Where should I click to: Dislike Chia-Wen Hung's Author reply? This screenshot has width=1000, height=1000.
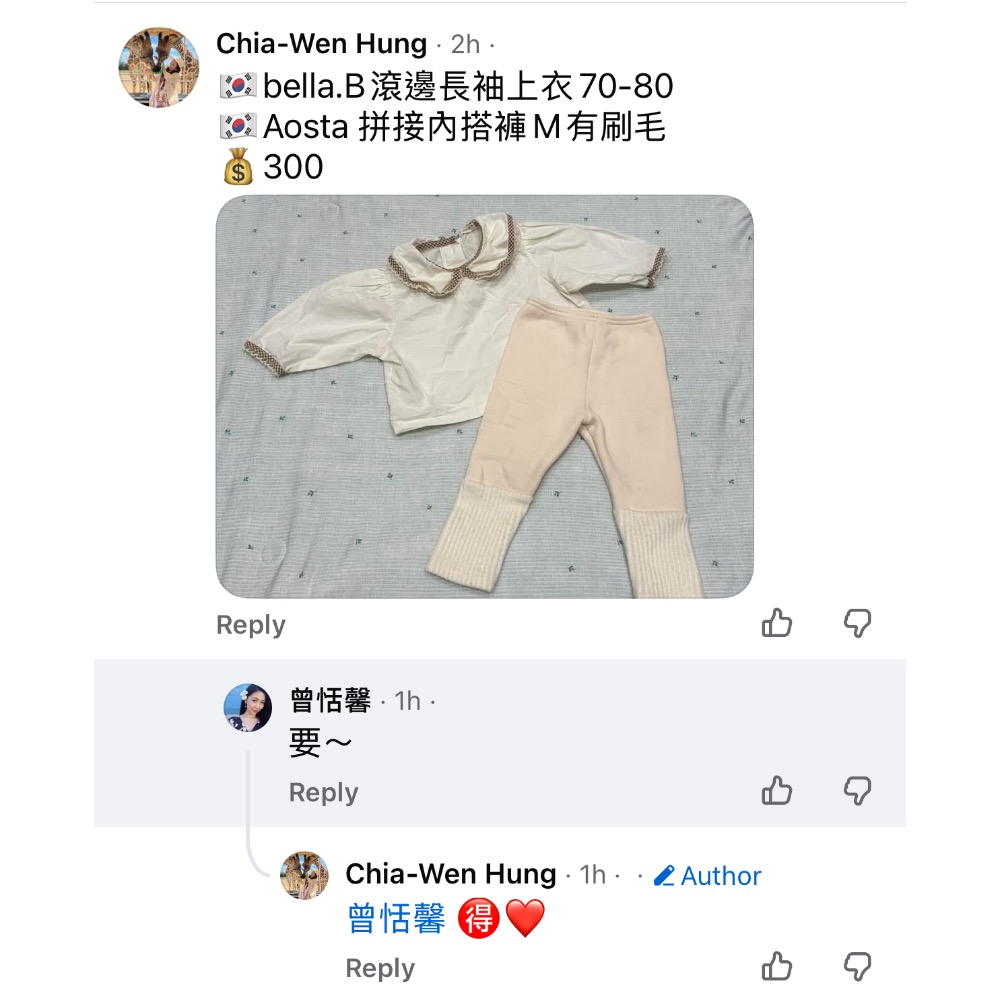[858, 967]
